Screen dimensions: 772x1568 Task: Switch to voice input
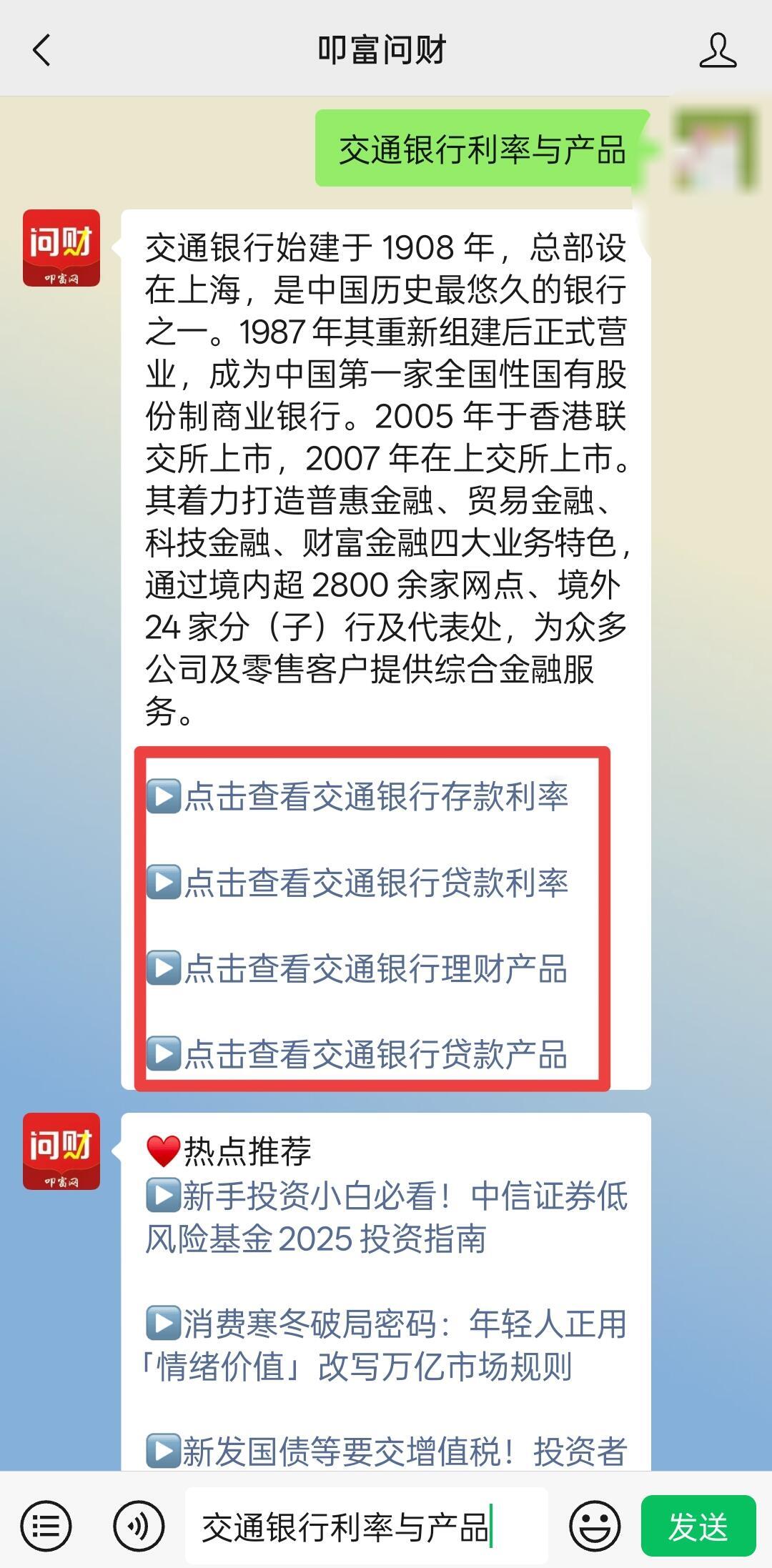139,1527
